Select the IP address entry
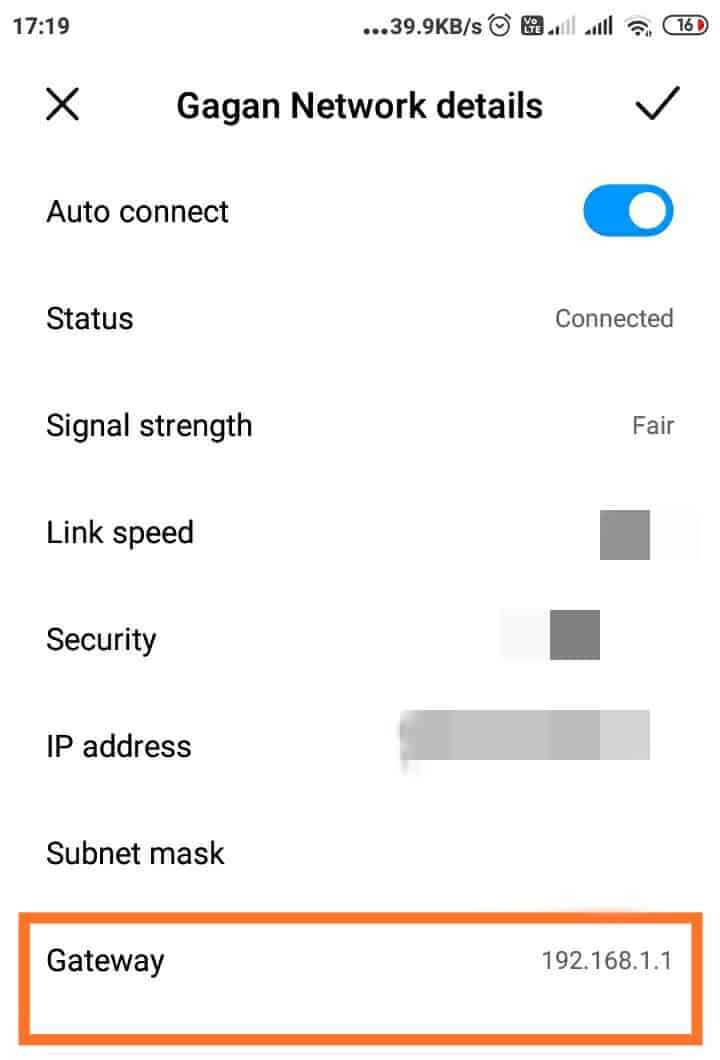The height and width of the screenshot is (1060, 720). (x=360, y=746)
